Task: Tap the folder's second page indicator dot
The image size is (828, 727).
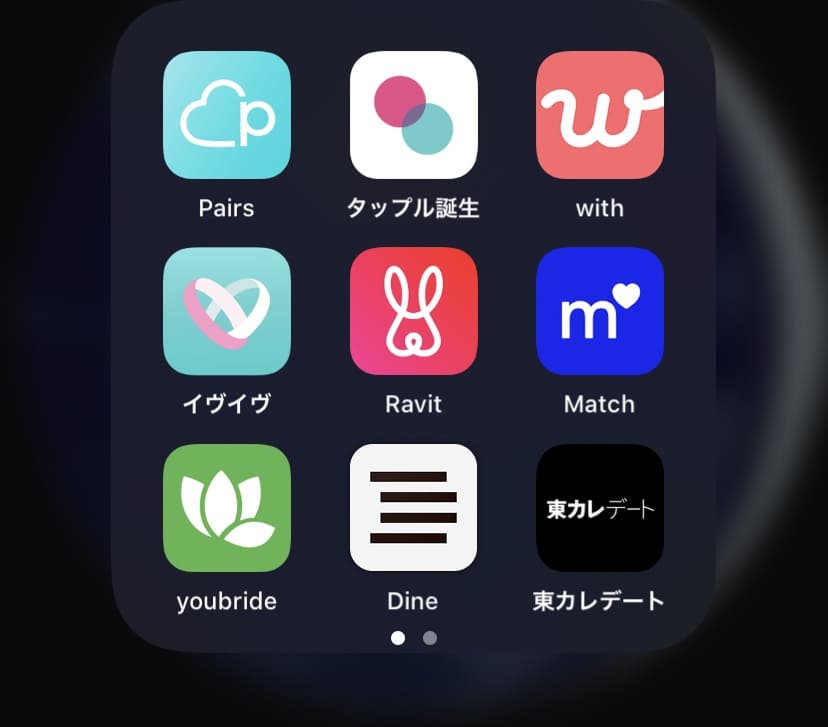Action: [x=430, y=638]
